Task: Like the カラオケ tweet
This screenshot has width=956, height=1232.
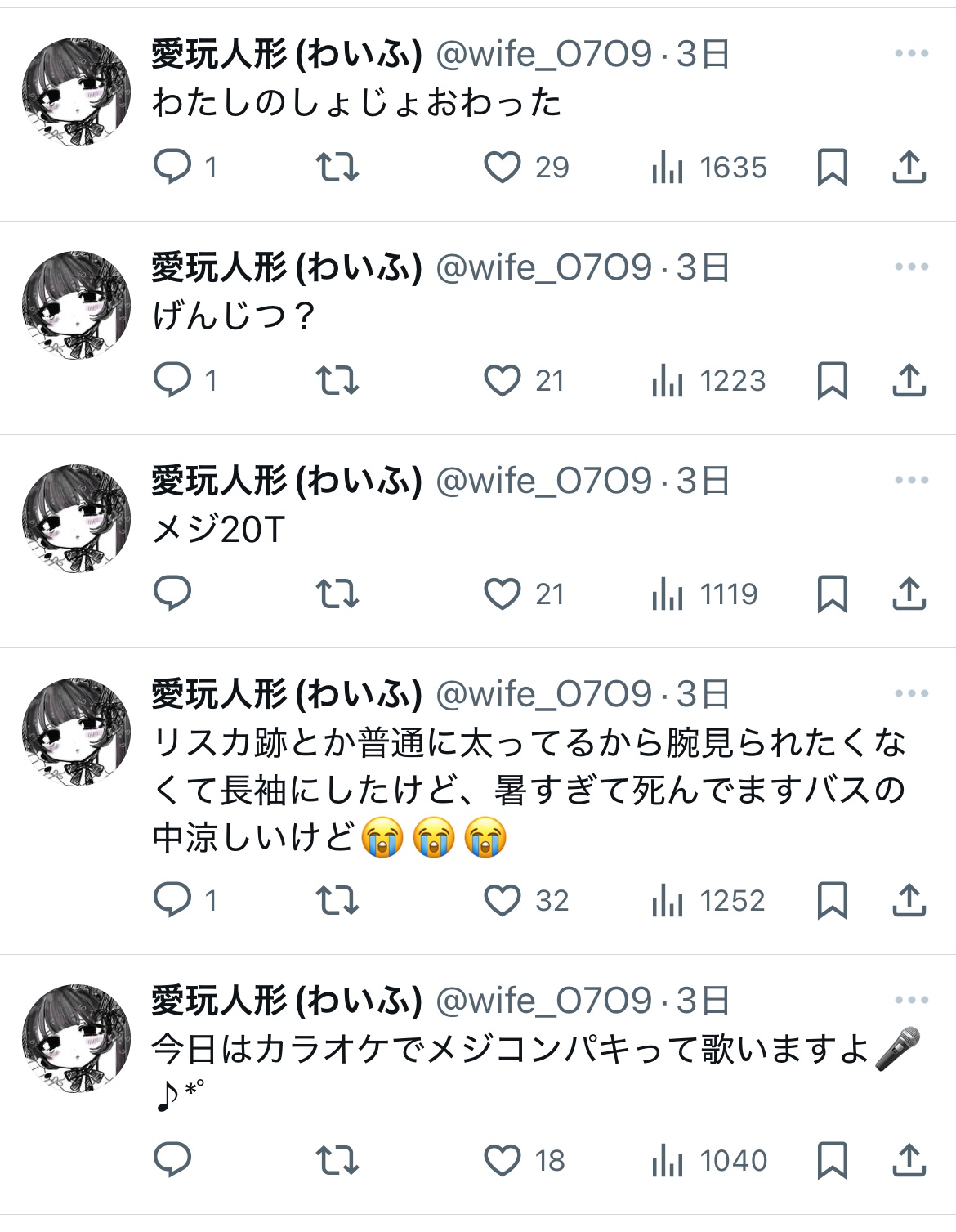Action: point(503,1160)
